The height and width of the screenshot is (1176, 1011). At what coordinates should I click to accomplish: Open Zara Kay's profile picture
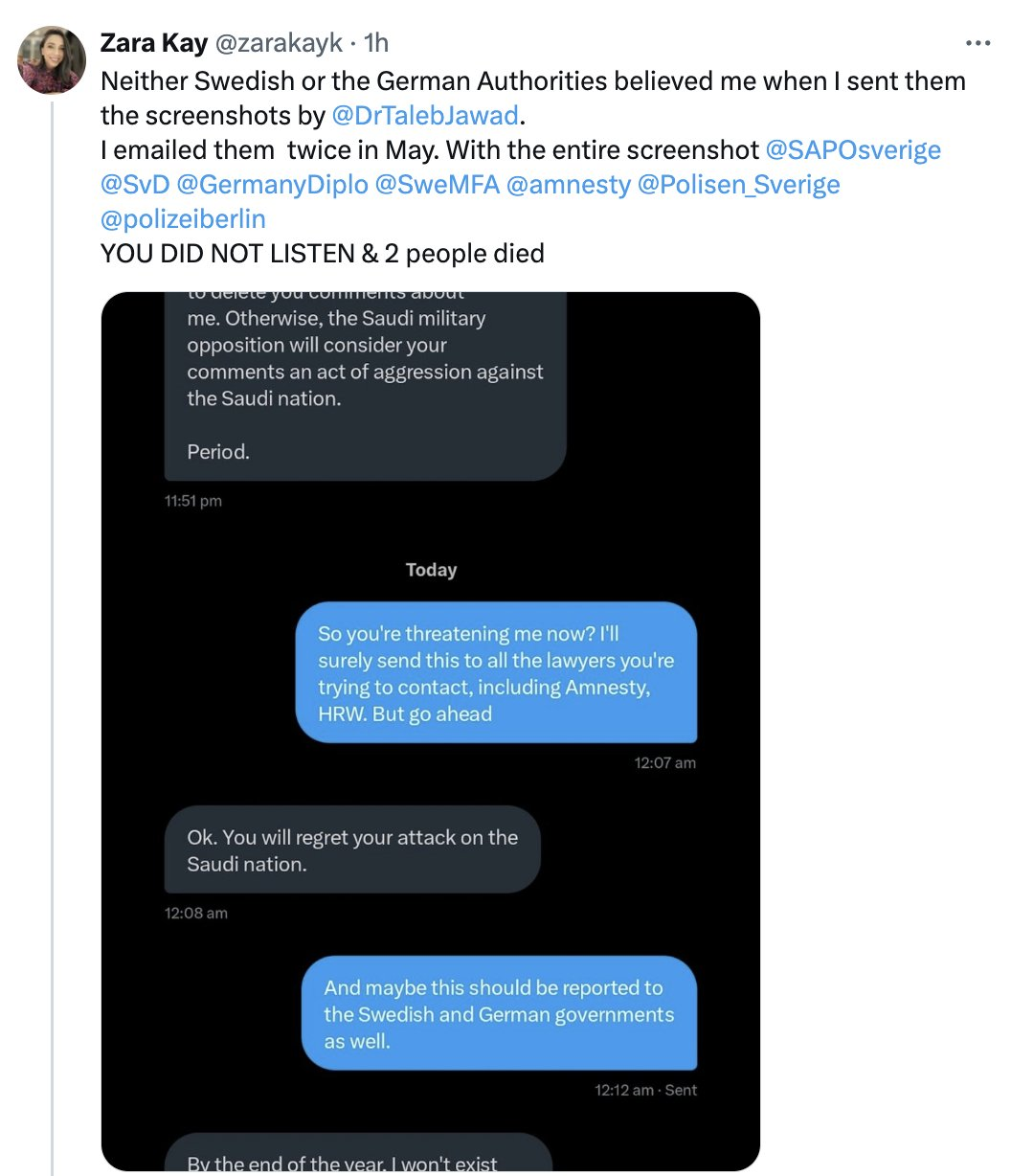(52, 59)
